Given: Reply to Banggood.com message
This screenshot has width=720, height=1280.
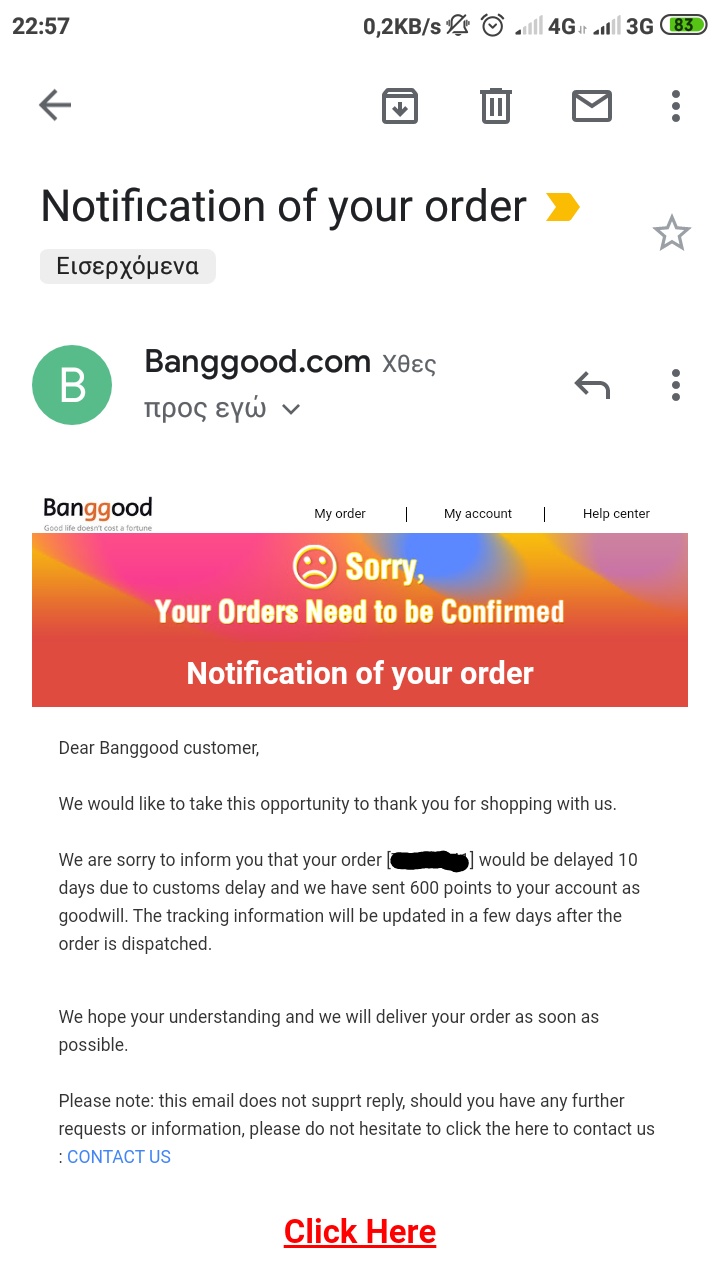Looking at the screenshot, I should 592,384.
